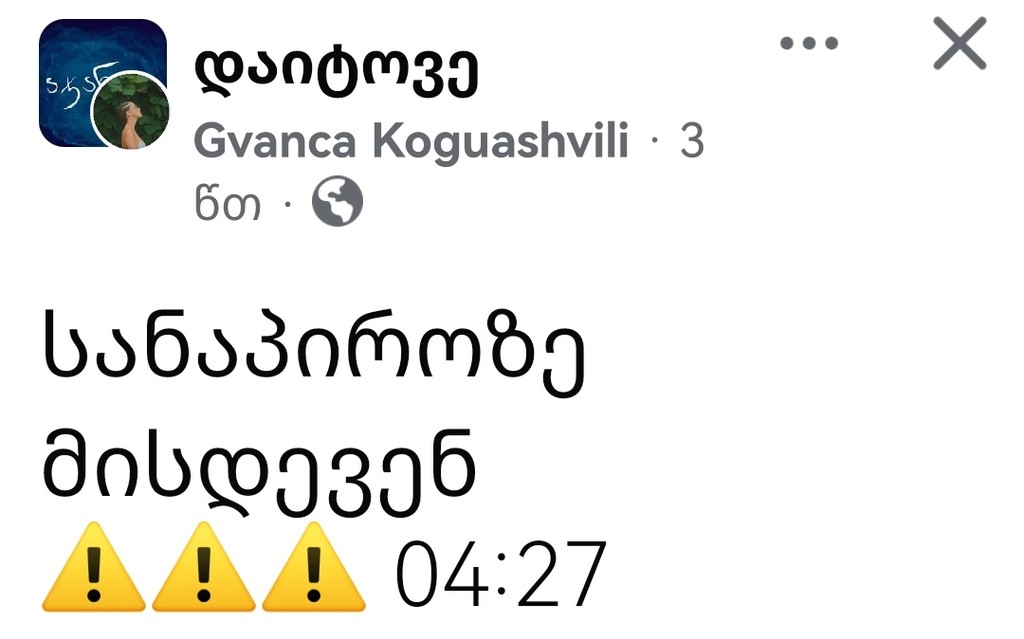
Task: Tap the group and profile picture
Action: click(102, 84)
